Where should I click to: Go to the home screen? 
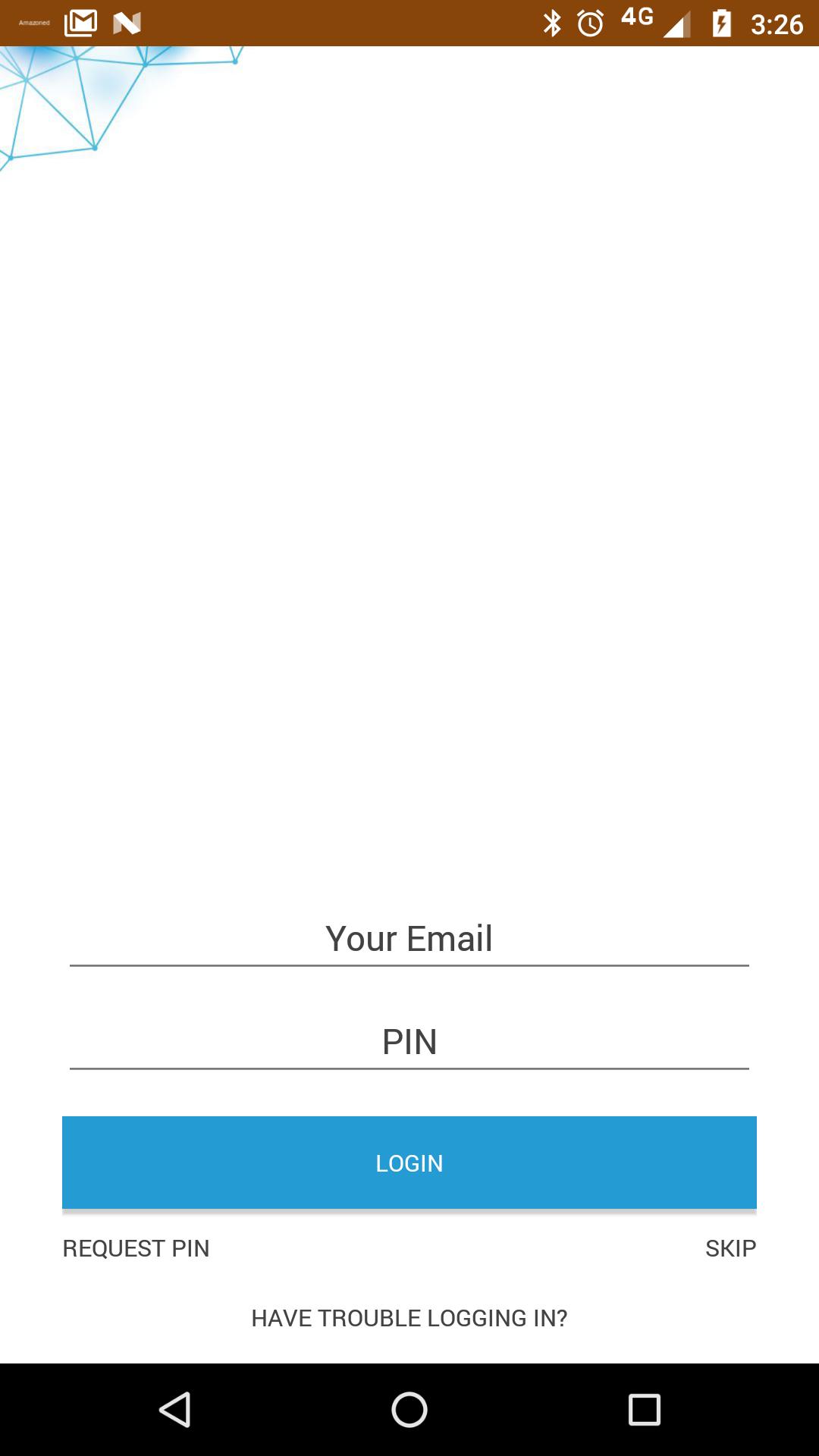[409, 1410]
